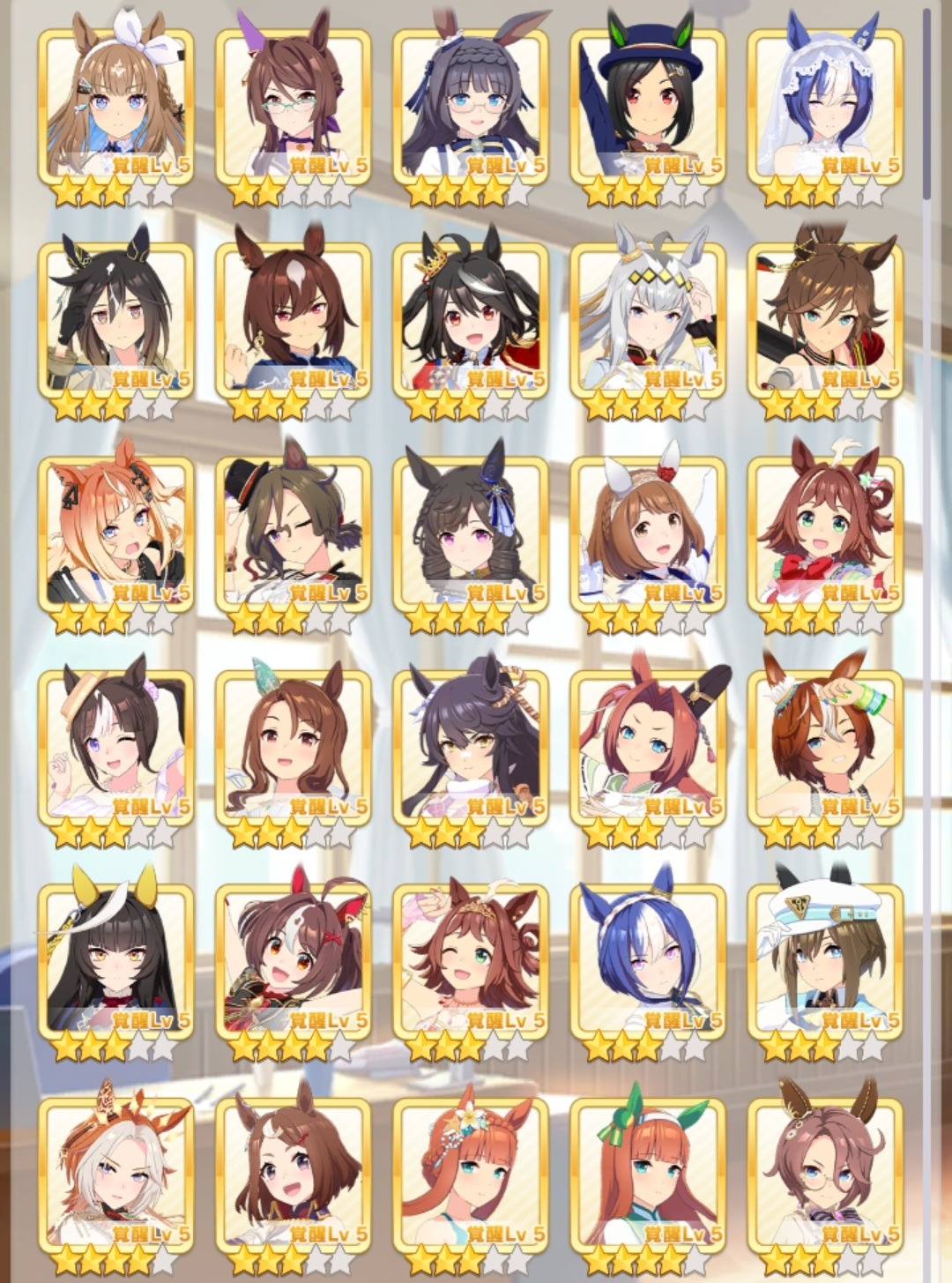Screen dimensions: 952x1283
Task: Open the brown ponytail girl with teal eyes
Action: click(825, 319)
